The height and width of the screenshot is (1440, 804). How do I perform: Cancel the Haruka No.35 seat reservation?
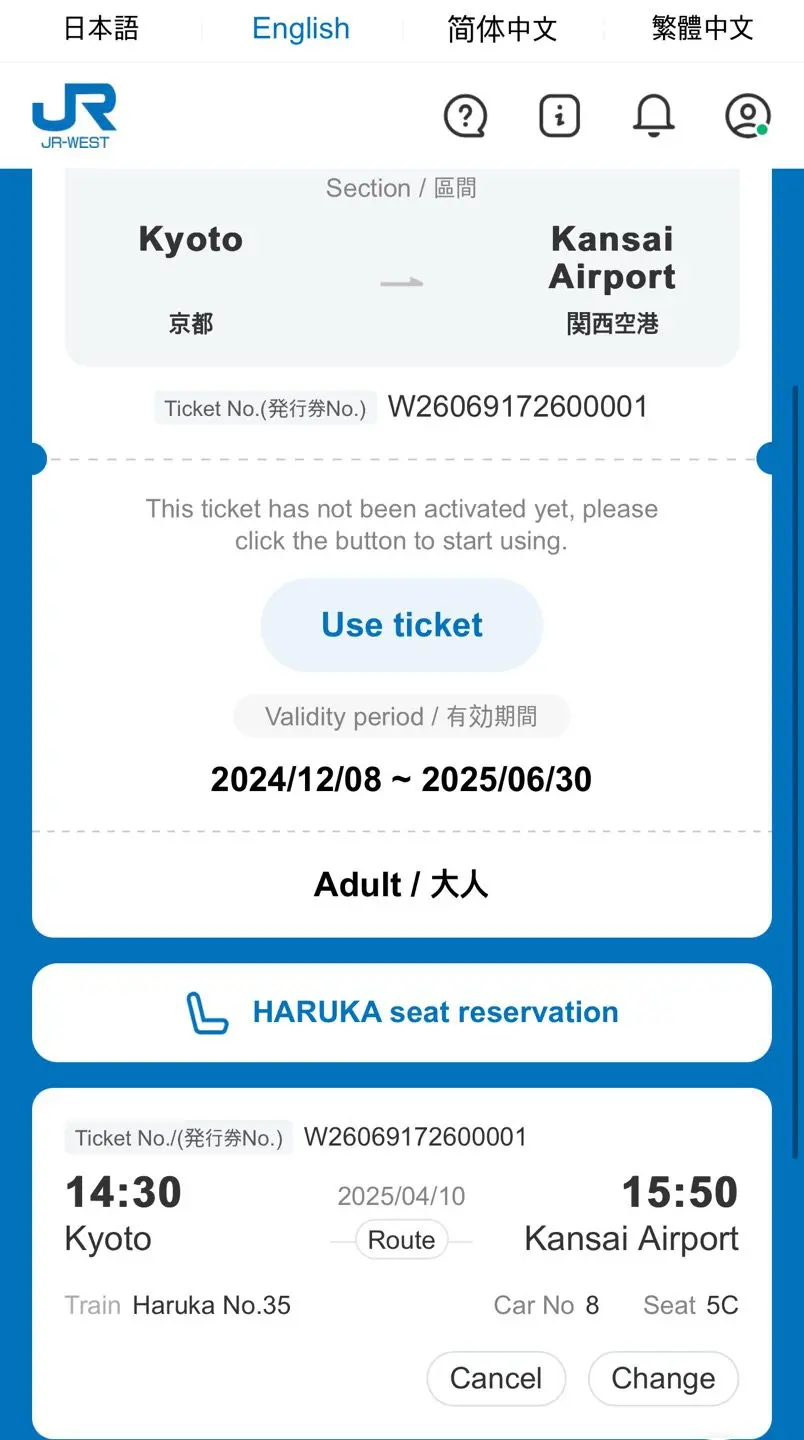point(496,1378)
